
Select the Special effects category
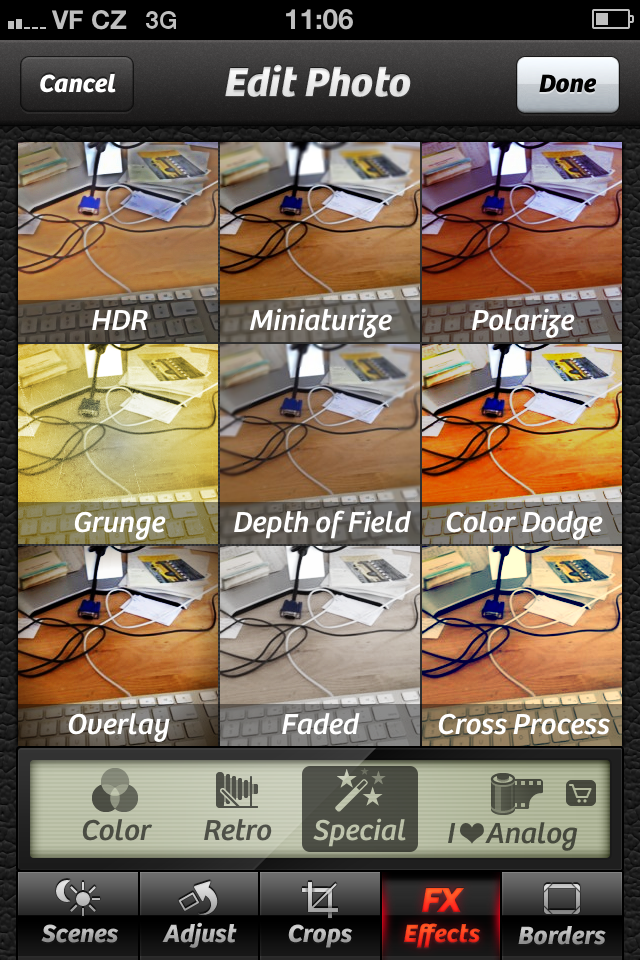[x=359, y=808]
